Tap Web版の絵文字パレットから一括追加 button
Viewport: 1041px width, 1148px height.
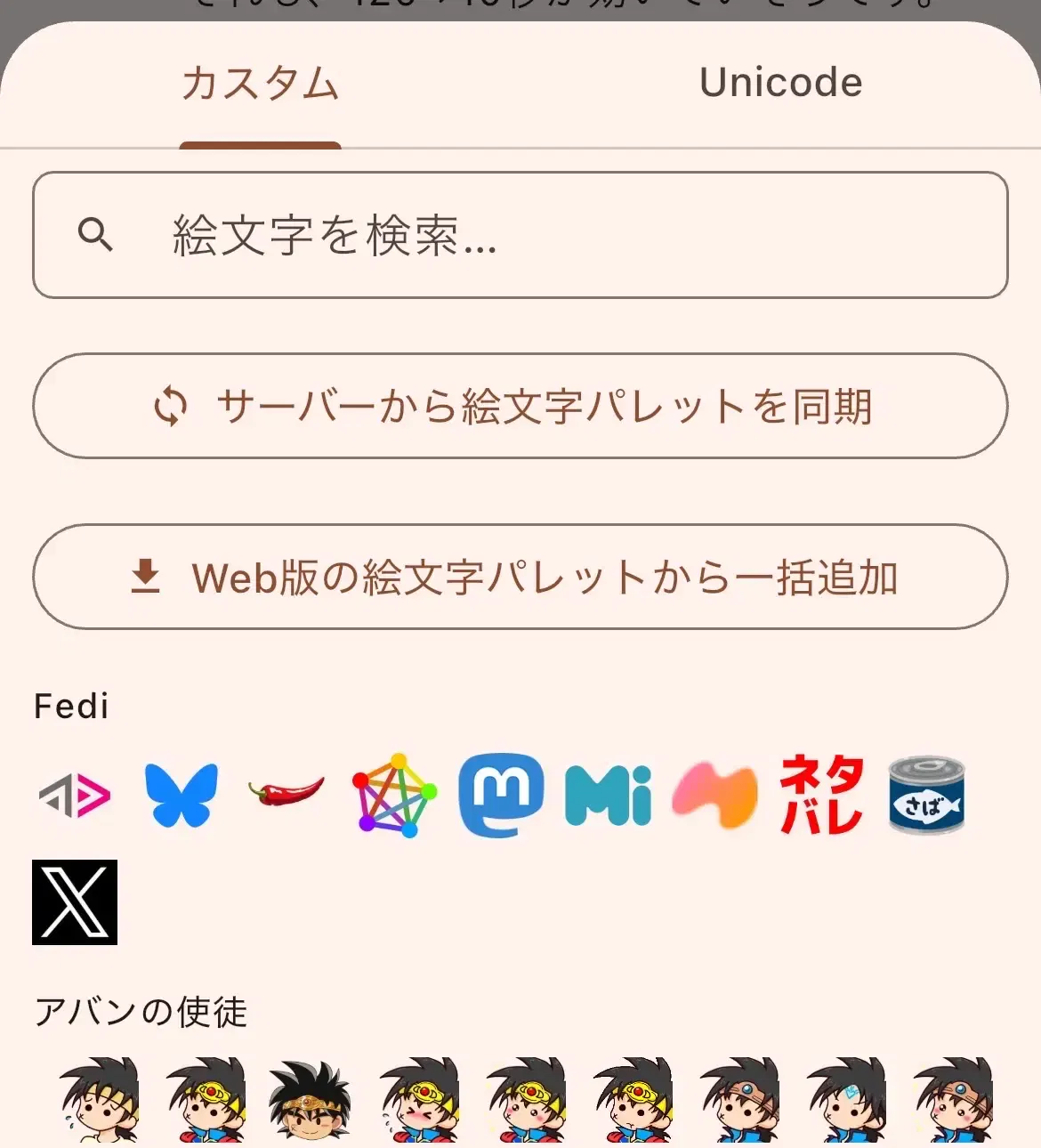[520, 577]
